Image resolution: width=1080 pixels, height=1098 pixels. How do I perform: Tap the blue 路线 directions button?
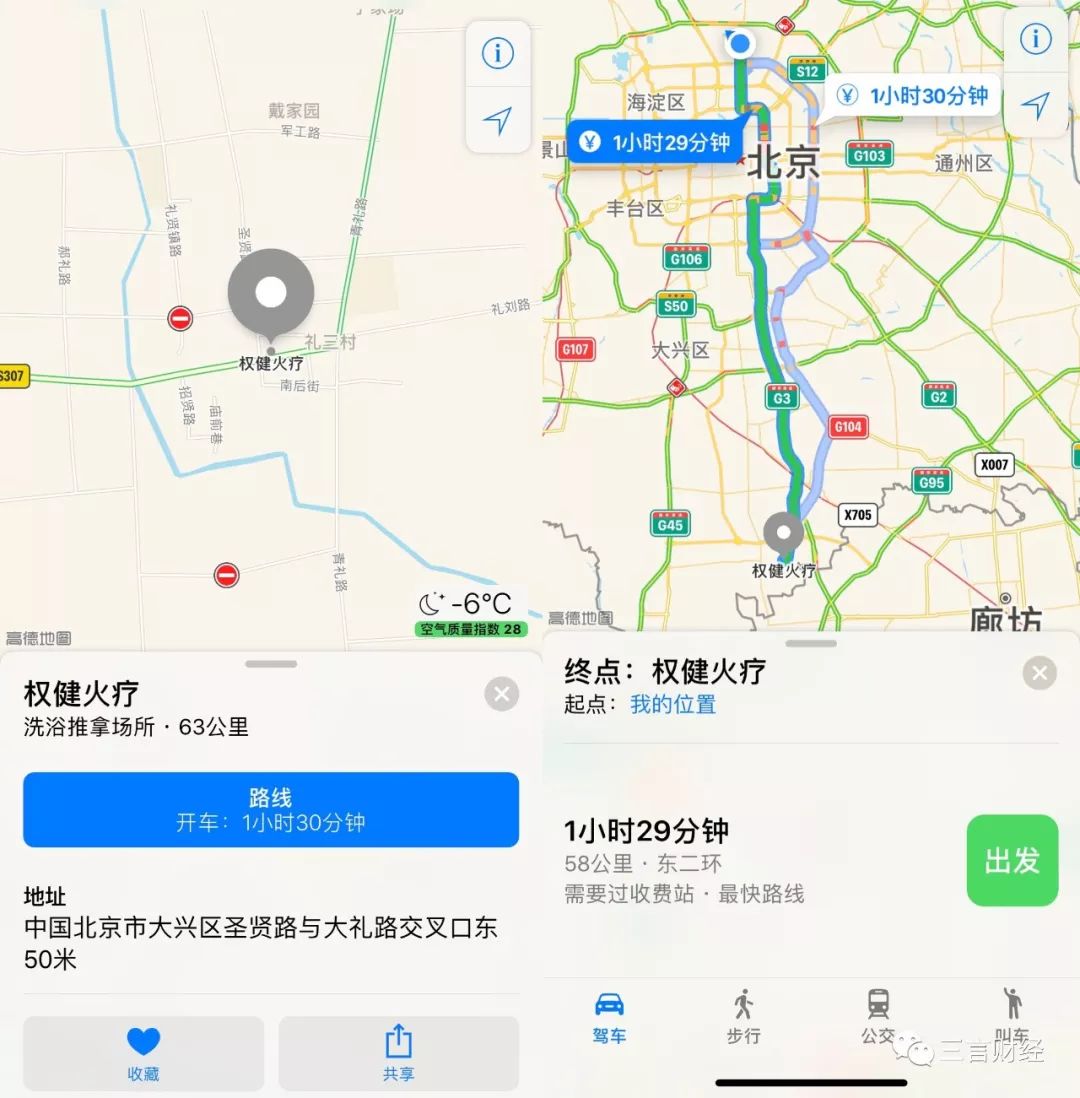click(271, 809)
